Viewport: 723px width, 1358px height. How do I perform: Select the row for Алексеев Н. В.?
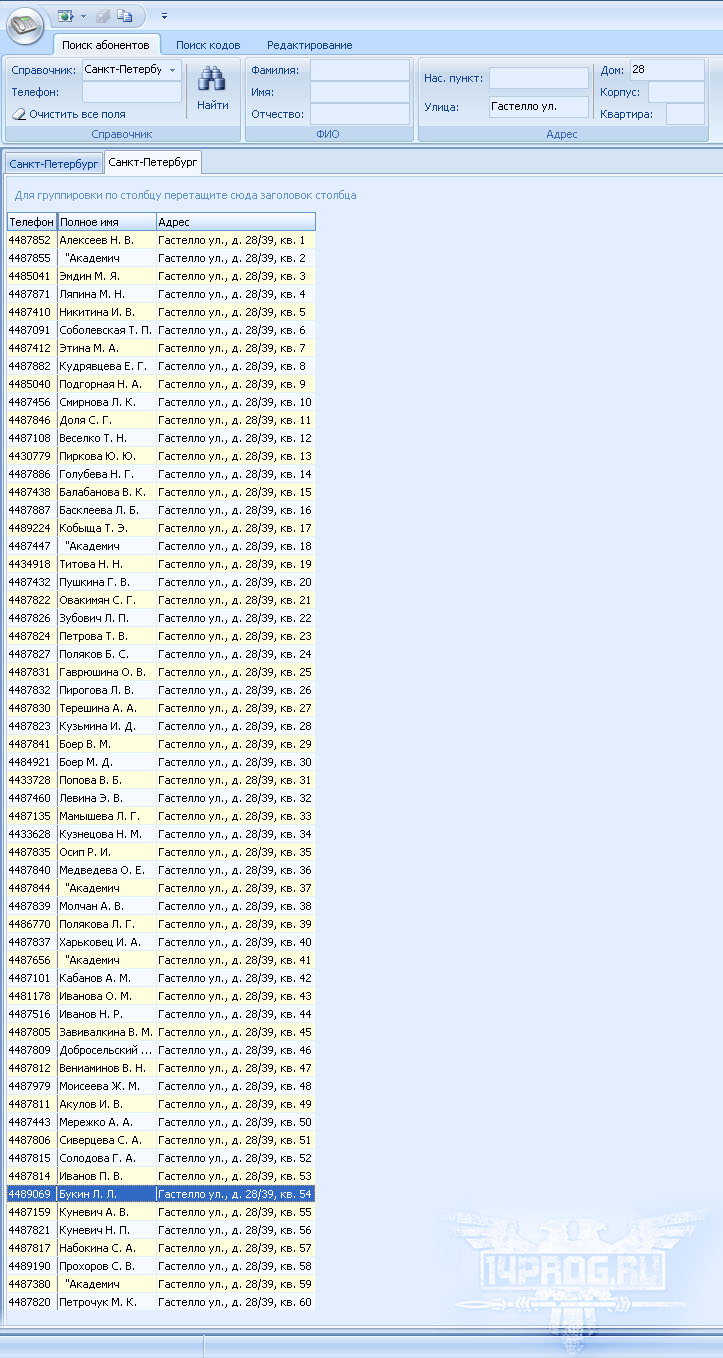pos(161,240)
